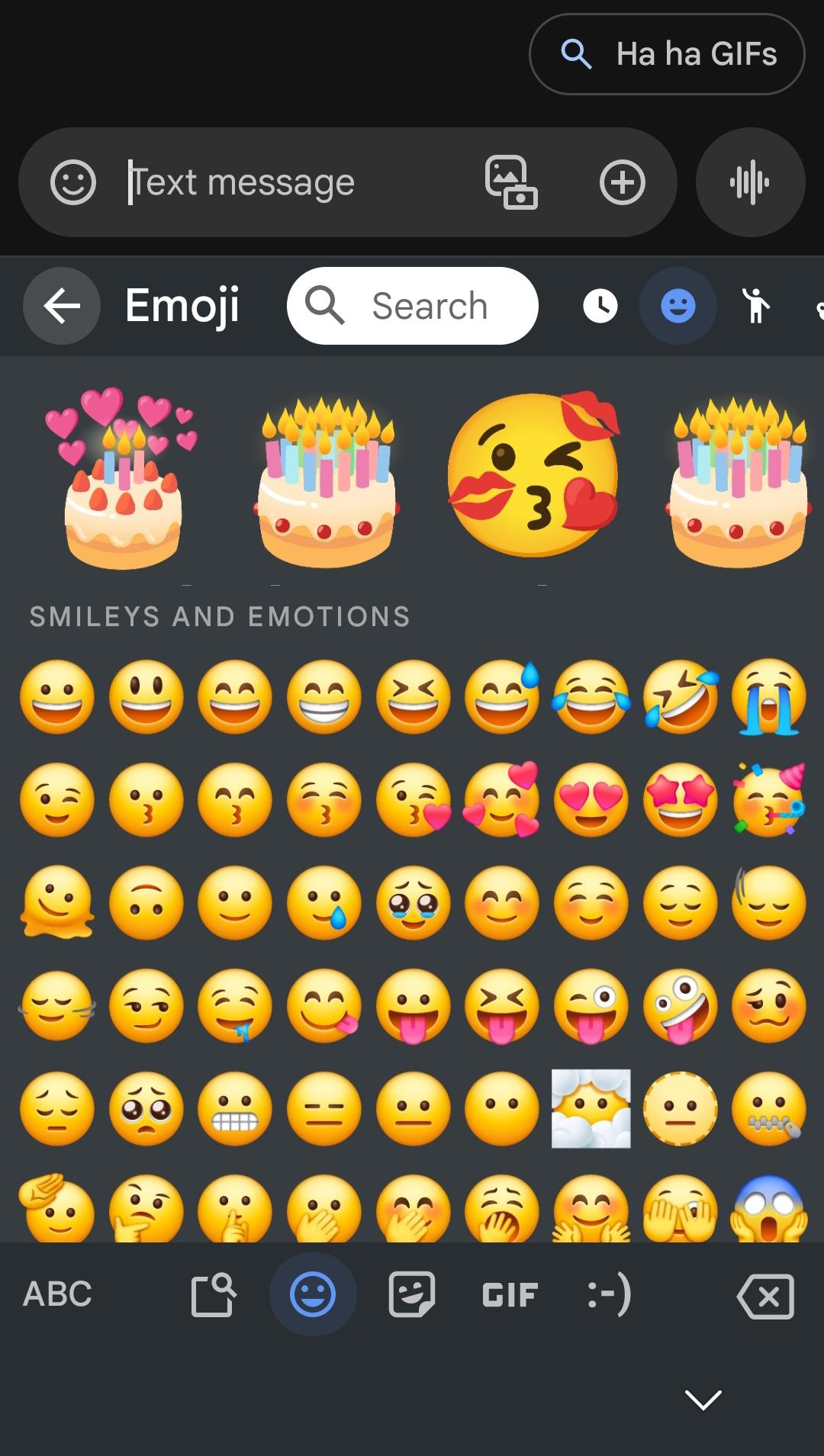Insert the party face emoji
Viewport: 824px width, 1456px height.
(769, 800)
